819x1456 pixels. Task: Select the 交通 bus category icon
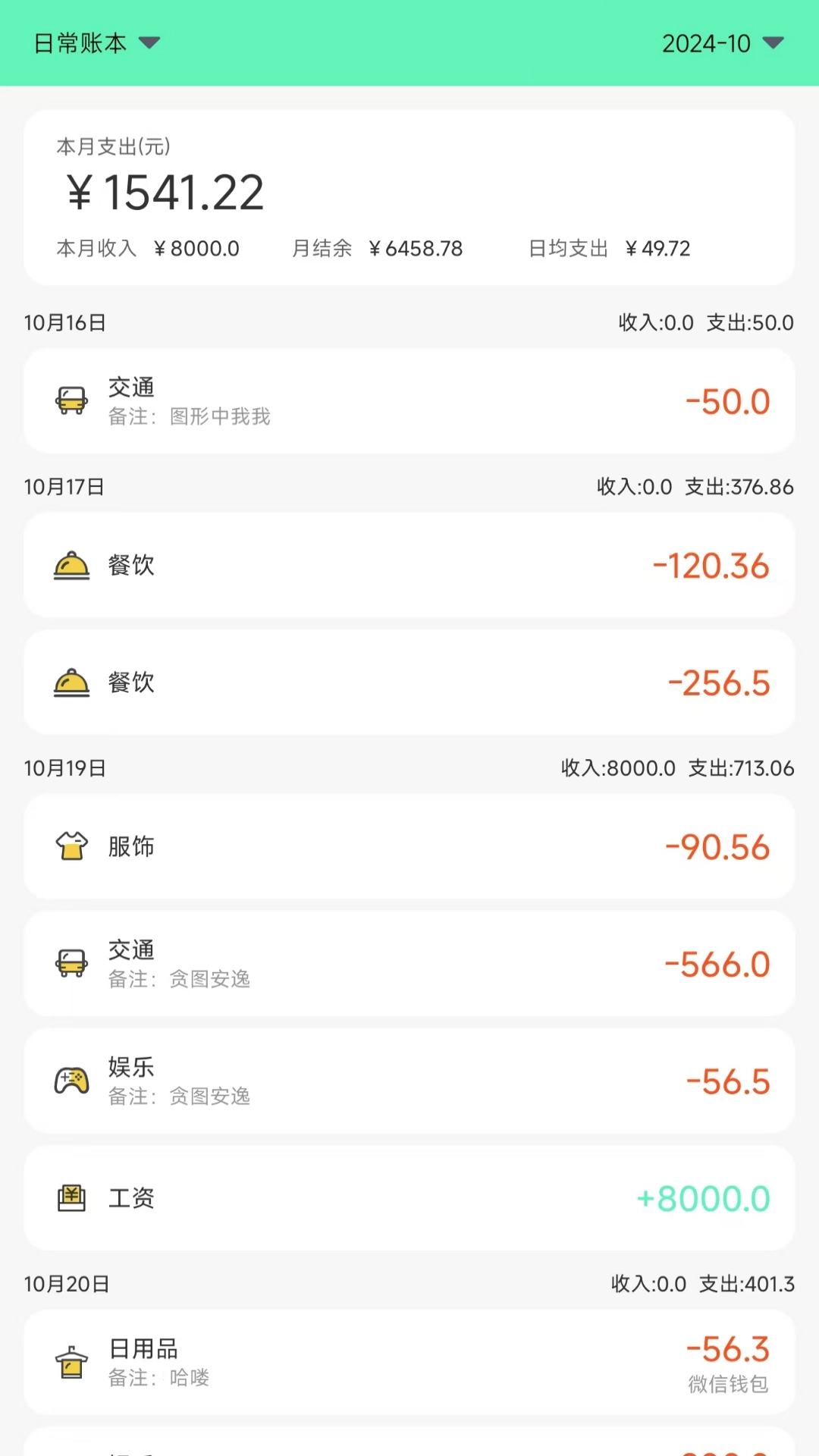point(71,400)
